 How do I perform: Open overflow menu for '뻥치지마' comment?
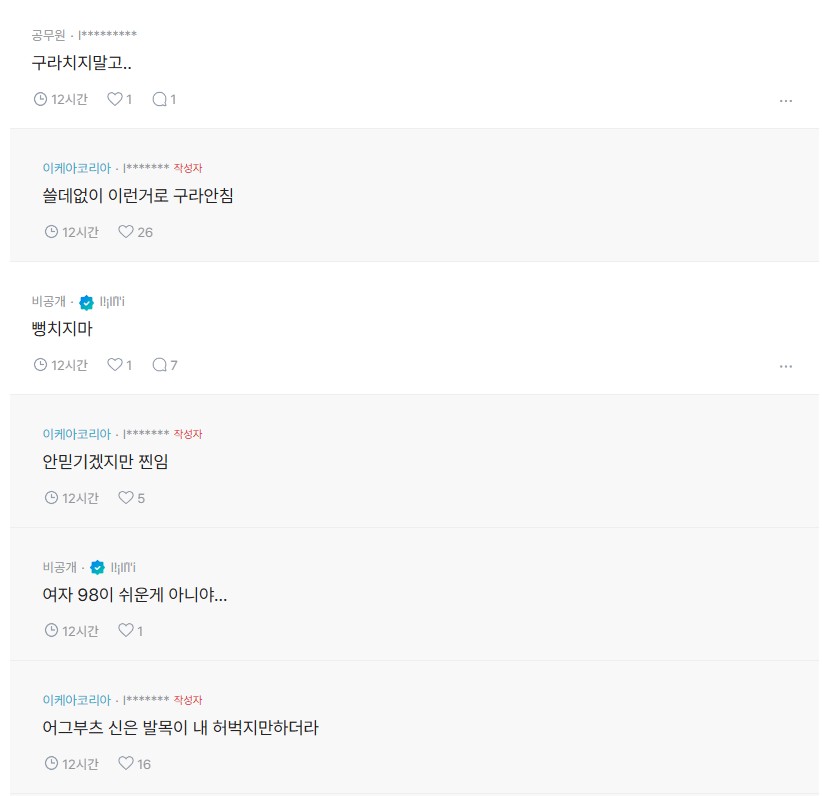785,367
